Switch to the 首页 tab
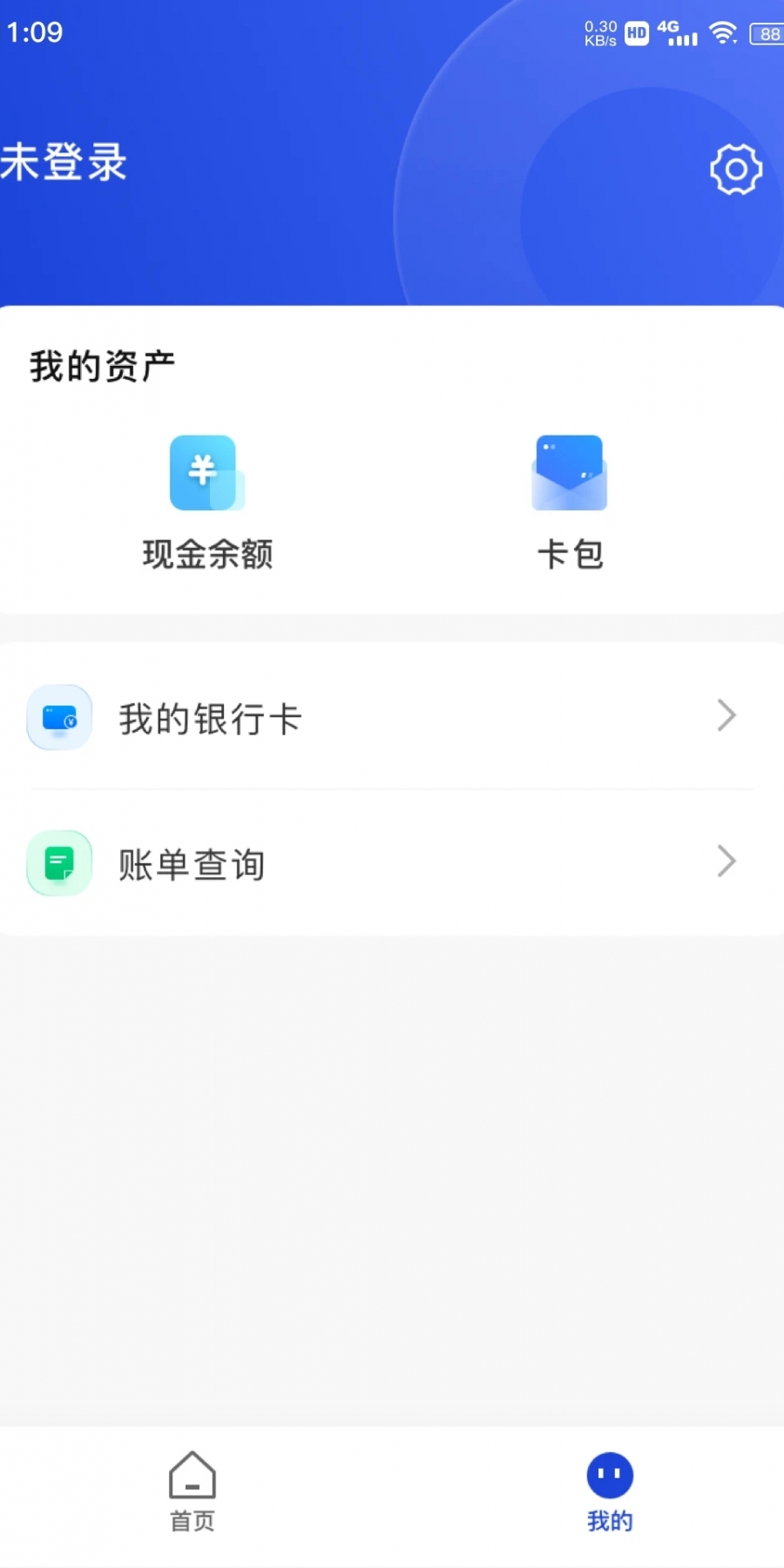This screenshot has width=784, height=1568. [193, 1492]
